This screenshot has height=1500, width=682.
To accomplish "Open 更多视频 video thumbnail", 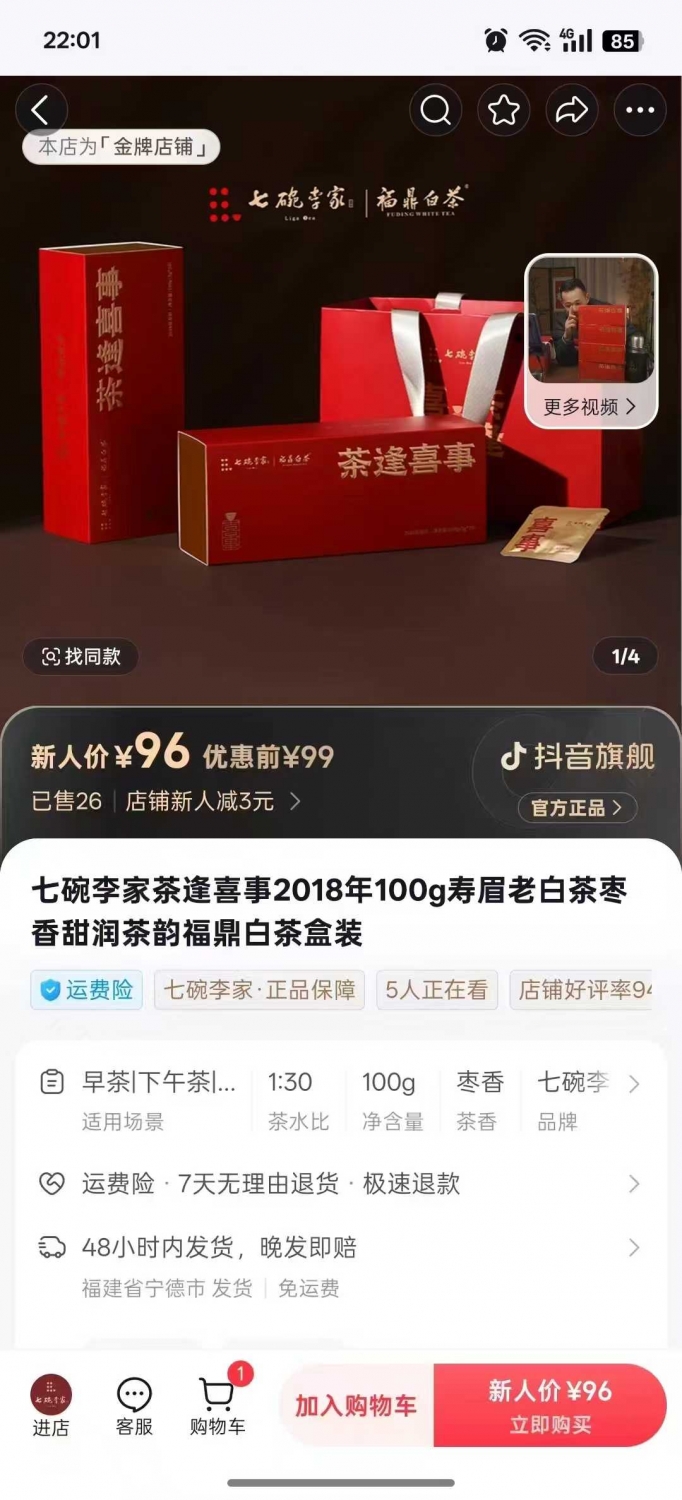I will (591, 341).
